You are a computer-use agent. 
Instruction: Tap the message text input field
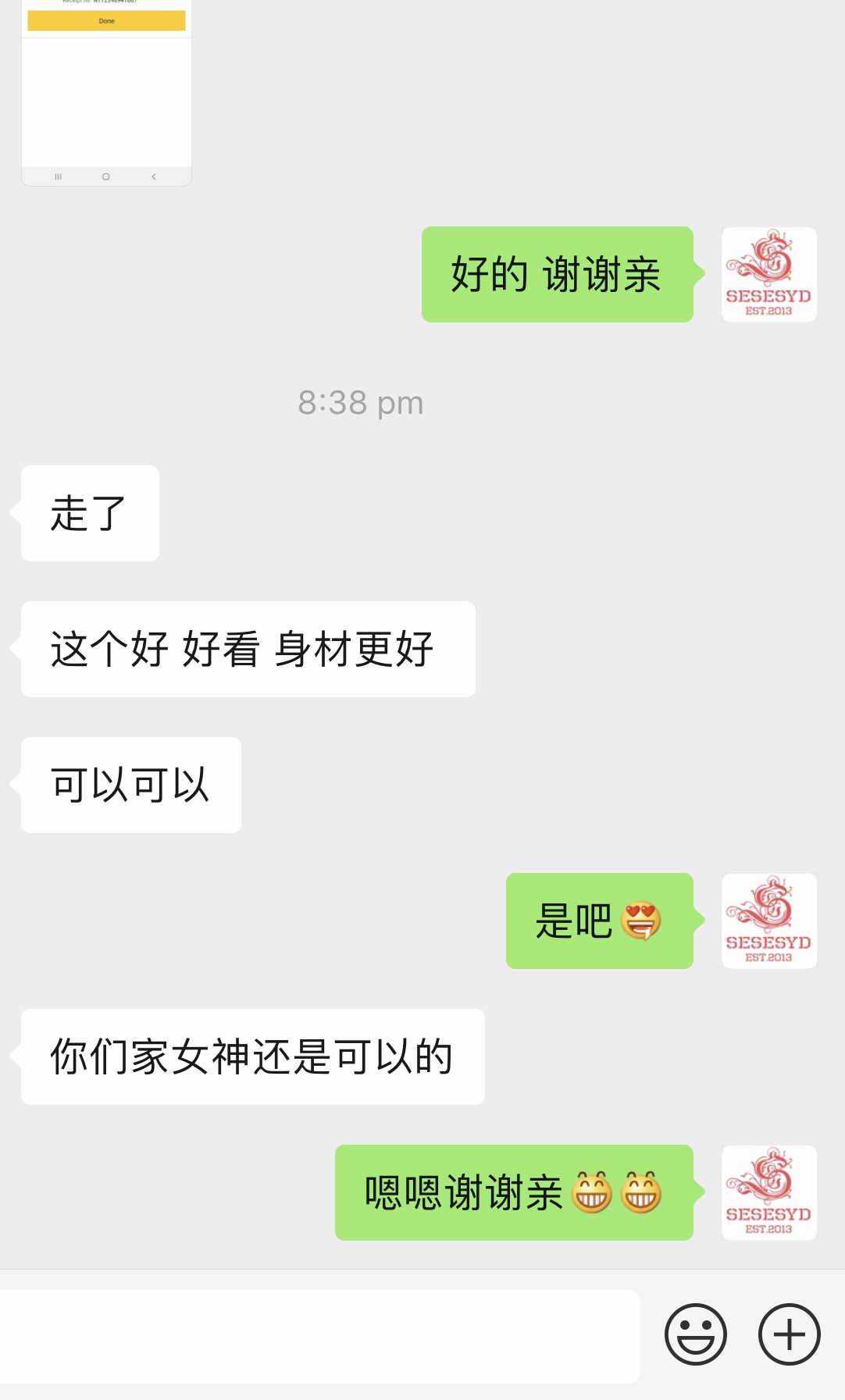[319, 1336]
